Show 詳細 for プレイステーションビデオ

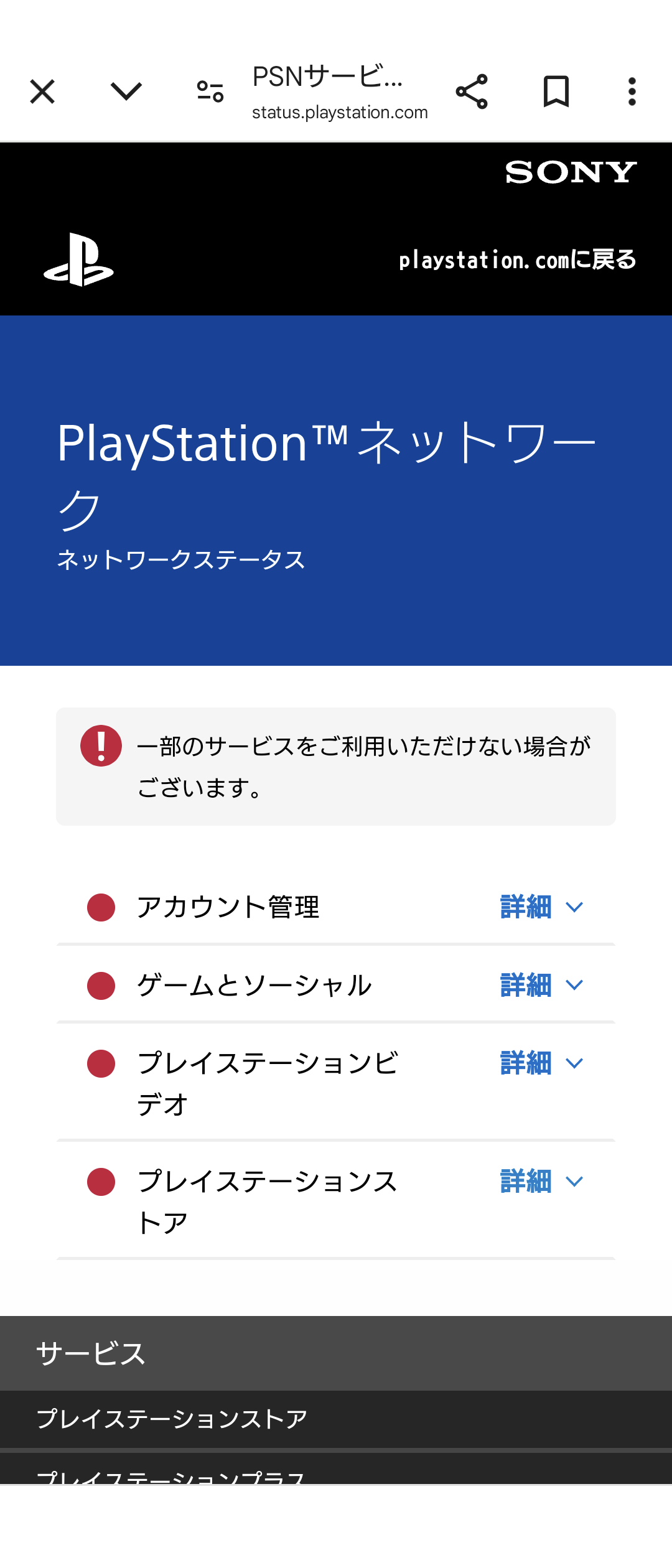pyautogui.click(x=541, y=1063)
